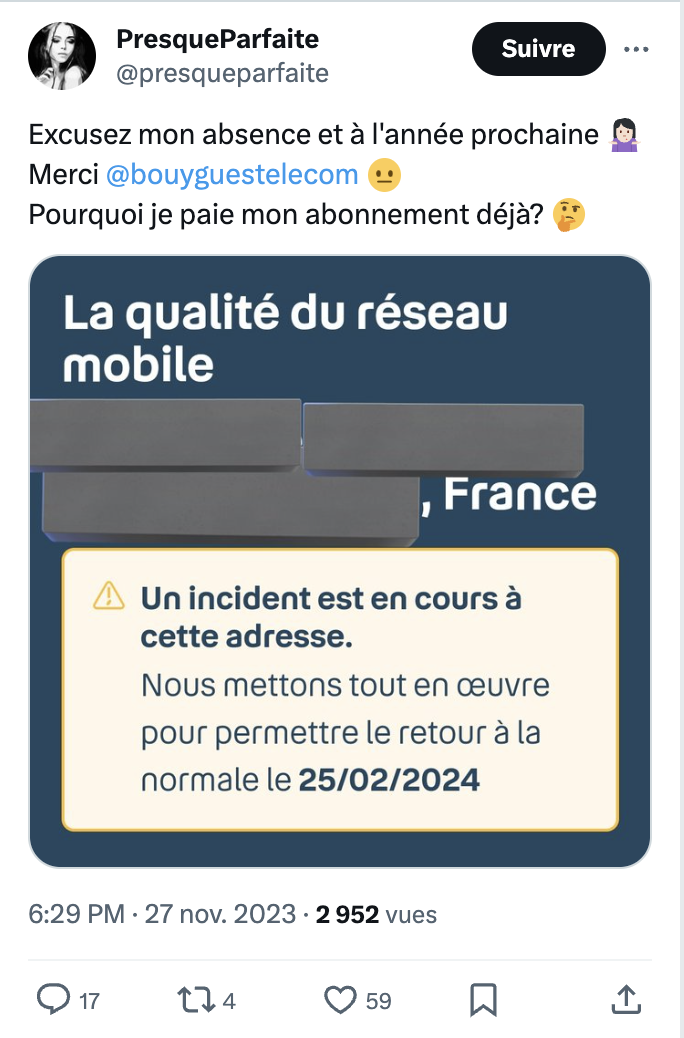Repost this tweet

click(x=191, y=999)
